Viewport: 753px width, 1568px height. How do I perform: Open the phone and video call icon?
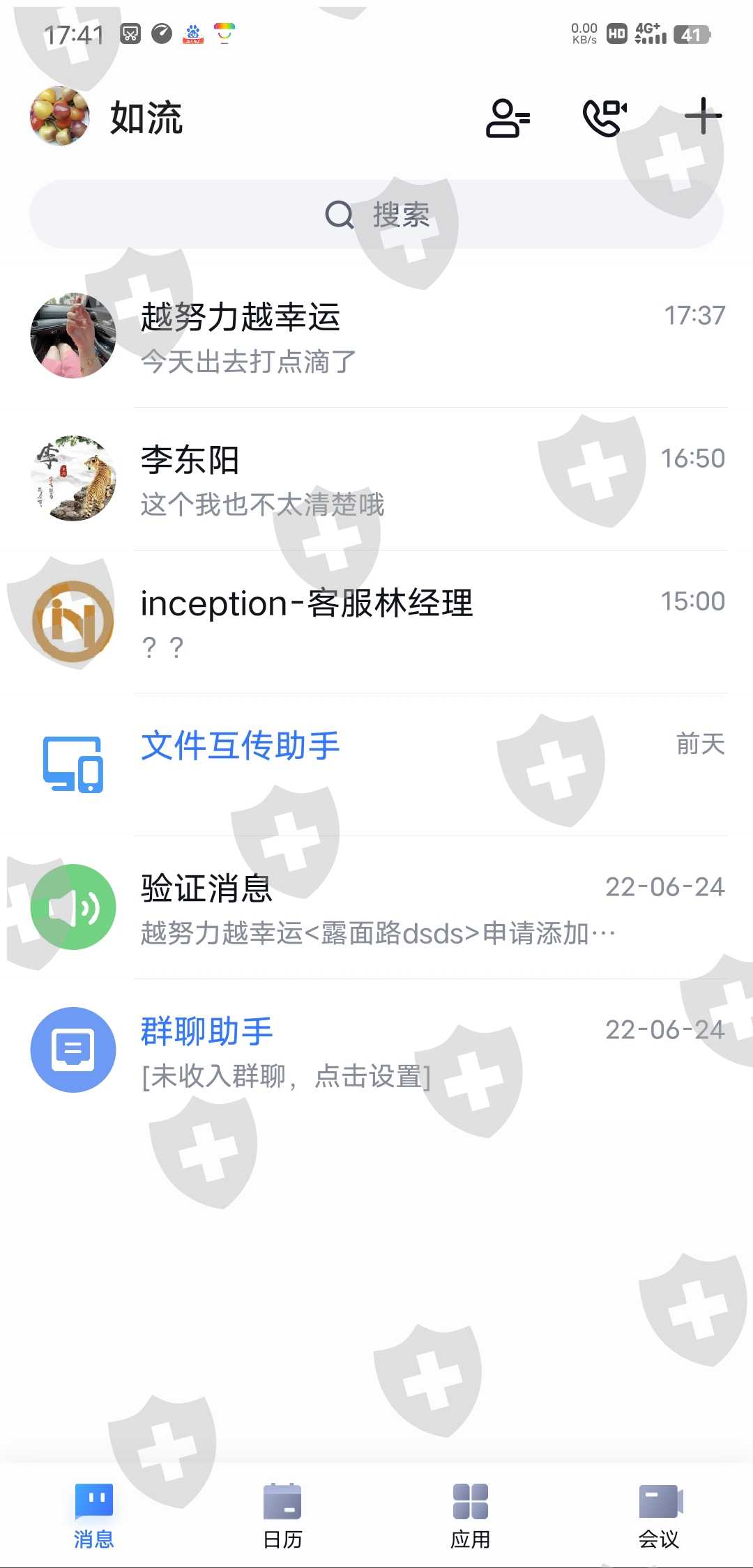pos(604,118)
